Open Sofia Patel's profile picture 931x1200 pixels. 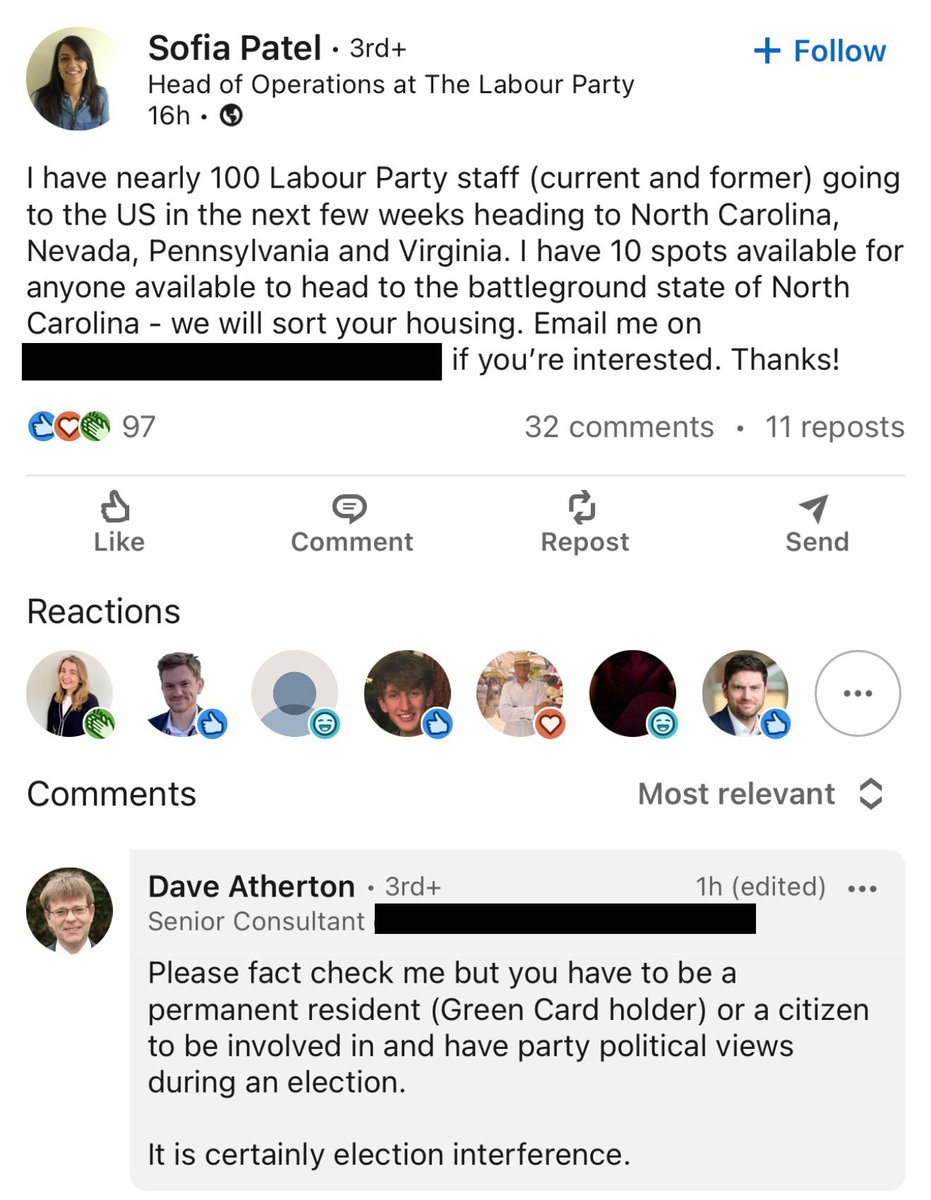tap(69, 78)
